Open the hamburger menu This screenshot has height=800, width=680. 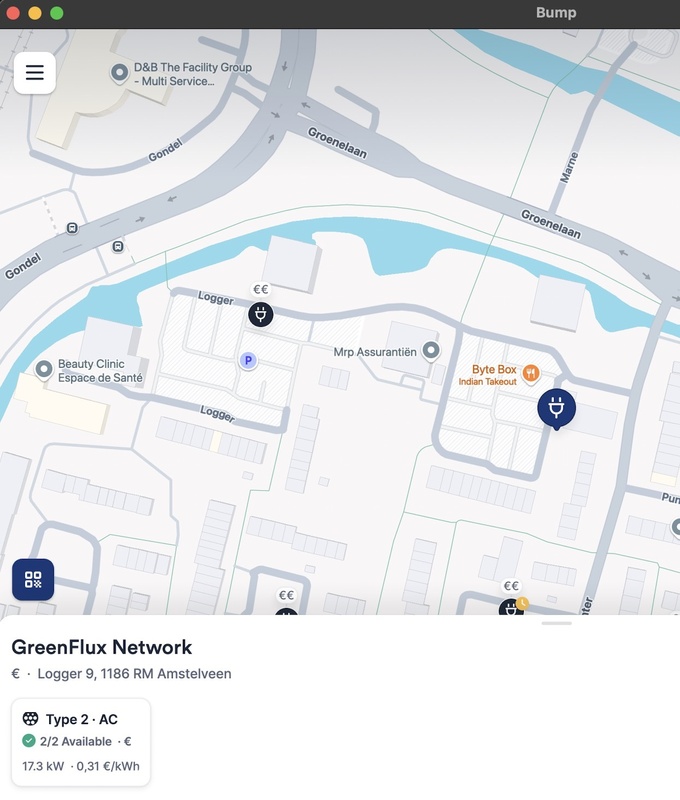[x=35, y=73]
